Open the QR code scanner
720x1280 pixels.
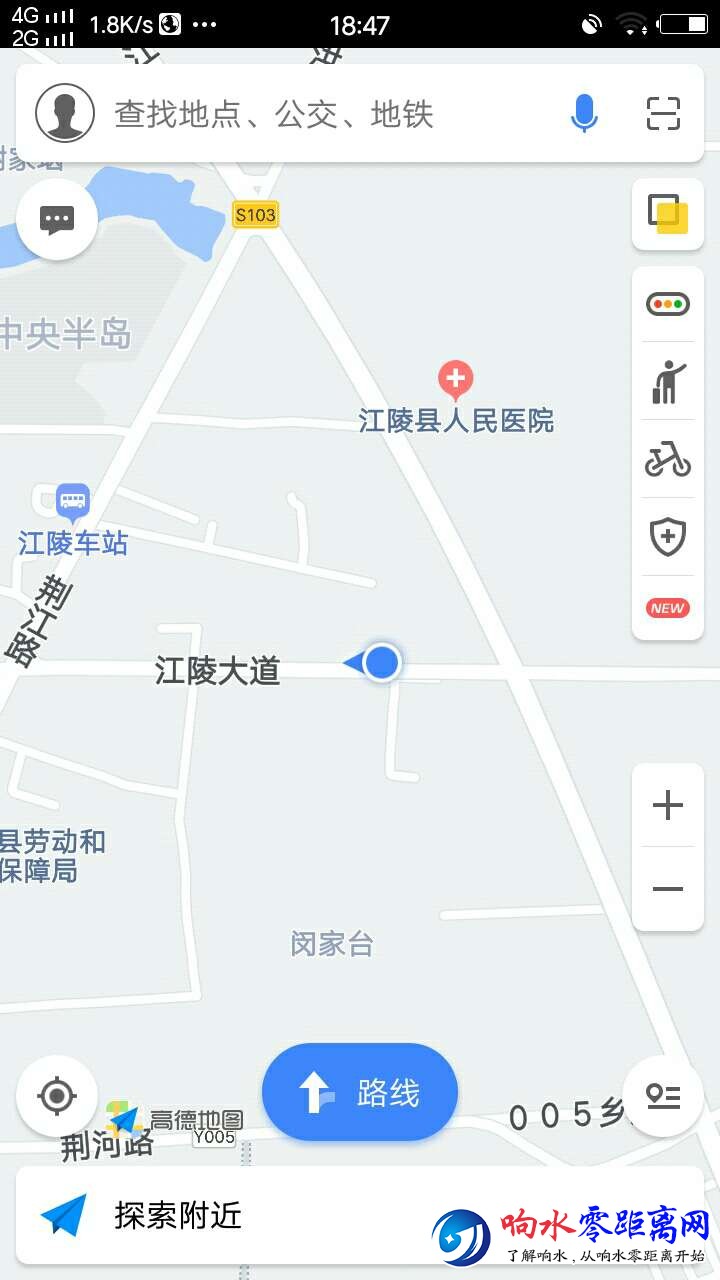tap(663, 114)
